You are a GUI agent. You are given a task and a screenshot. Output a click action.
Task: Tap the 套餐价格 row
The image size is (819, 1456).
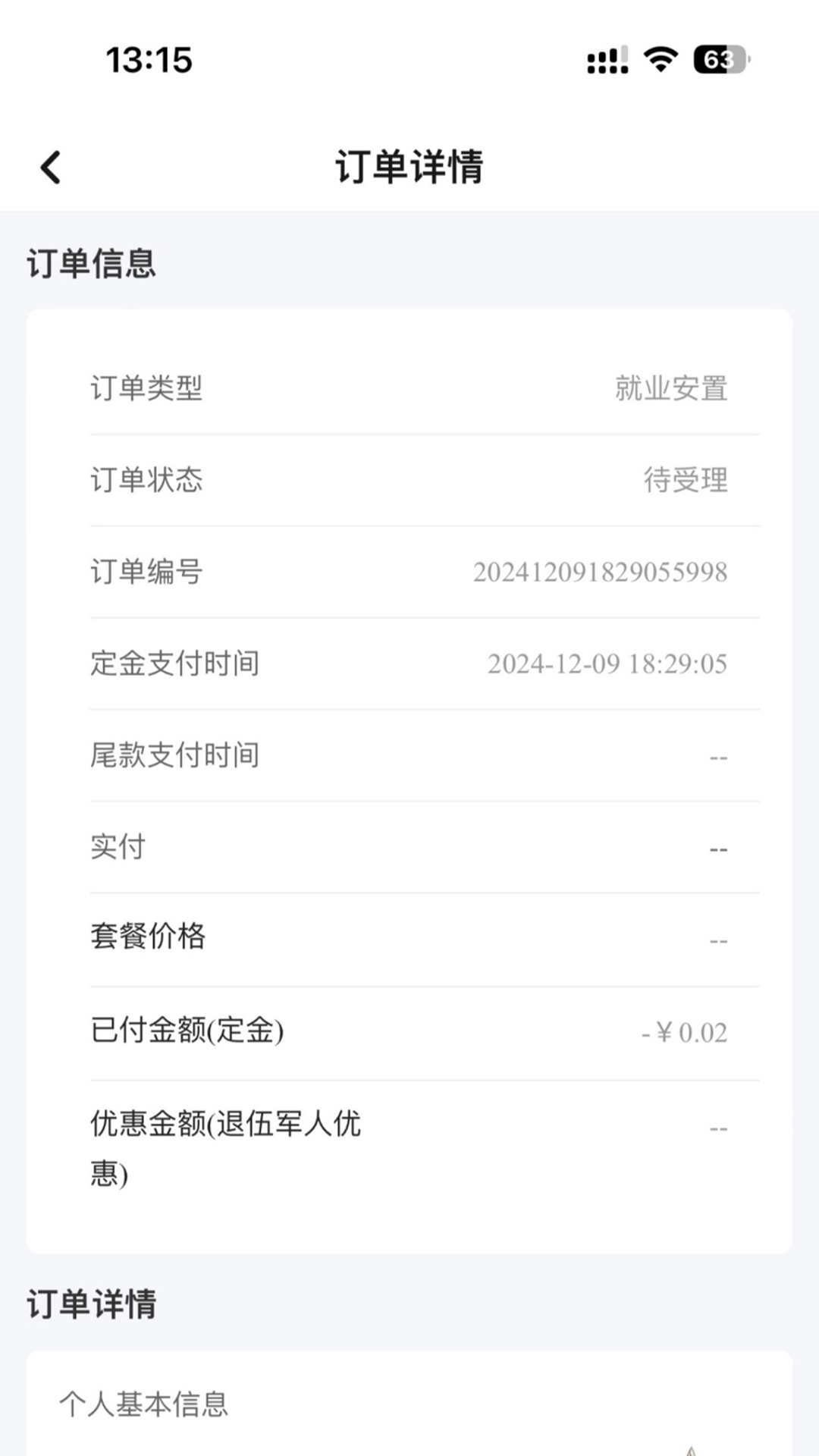(x=409, y=939)
